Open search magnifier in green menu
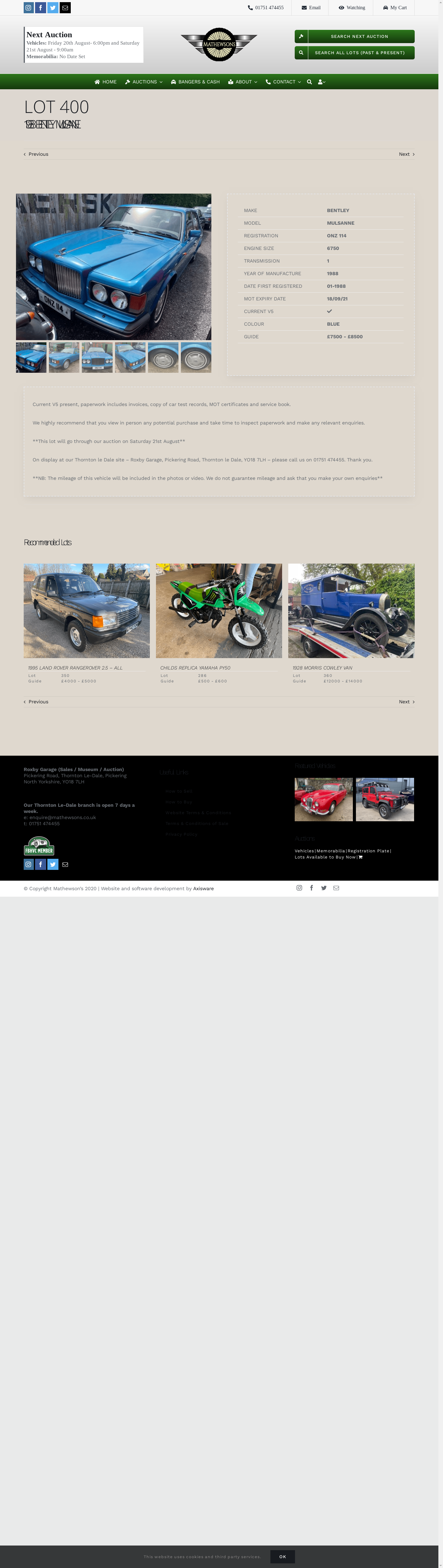Viewport: 443px width, 1568px height. (309, 82)
